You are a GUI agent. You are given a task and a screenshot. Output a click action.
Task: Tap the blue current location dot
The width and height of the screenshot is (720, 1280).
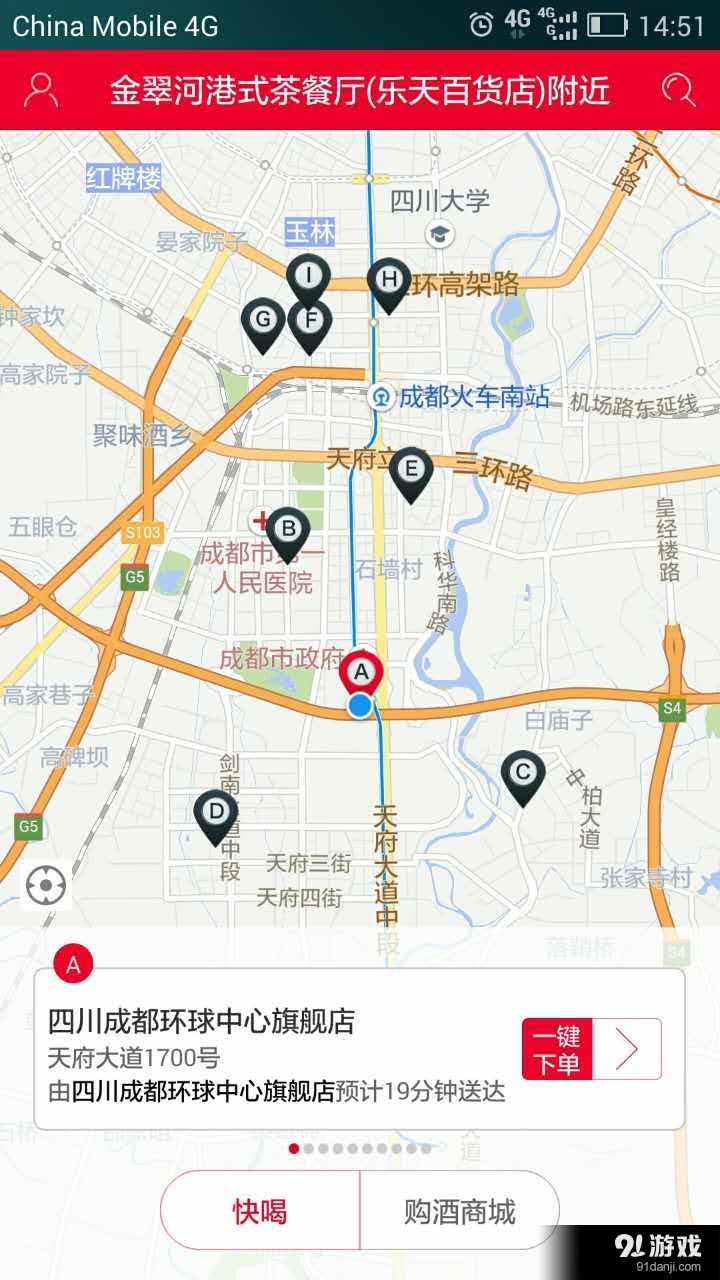(359, 708)
